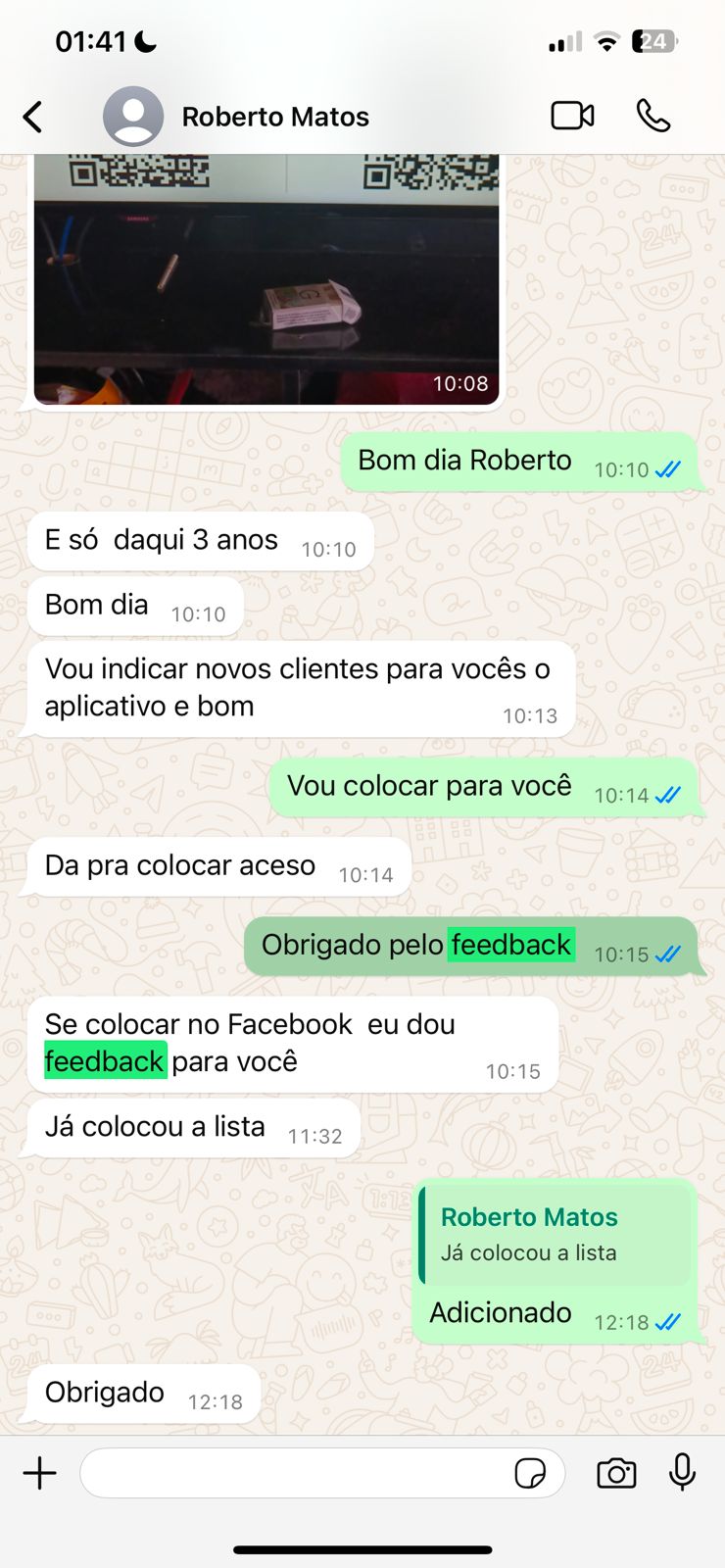Start a voice call with Roberto
Viewport: 725px width, 1568px height.
click(x=652, y=116)
